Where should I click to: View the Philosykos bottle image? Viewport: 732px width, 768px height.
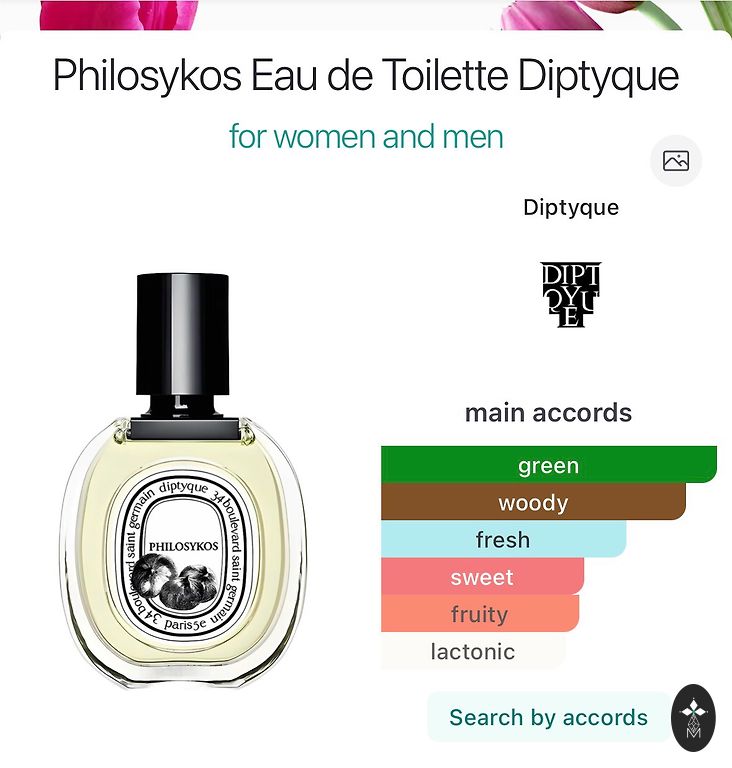pos(183,480)
